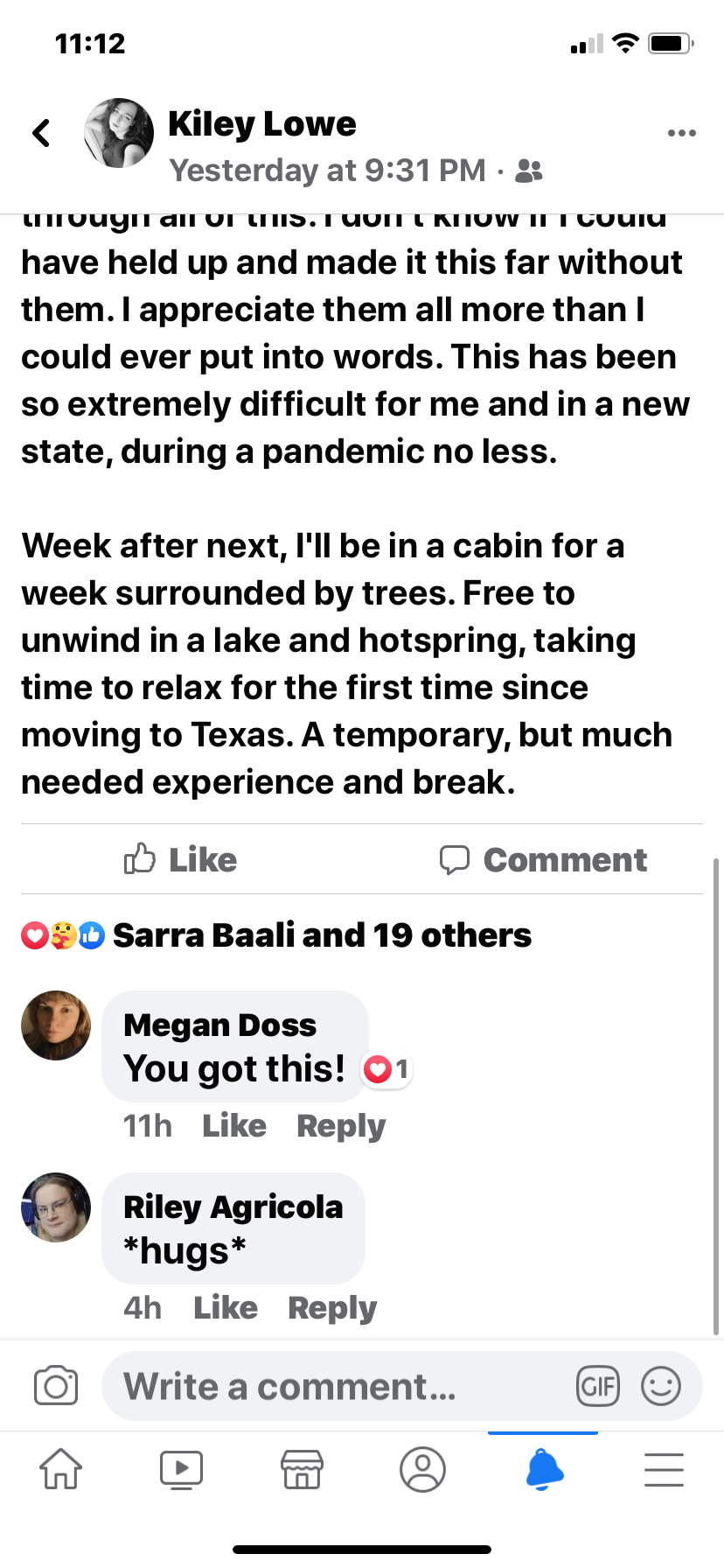Switch to the Marketplace tab

click(302, 1469)
